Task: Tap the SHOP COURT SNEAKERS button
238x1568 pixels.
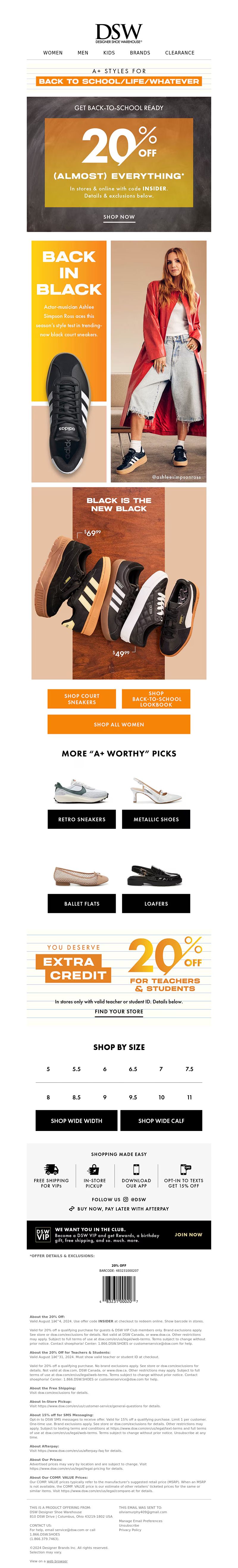Action: coord(82,699)
